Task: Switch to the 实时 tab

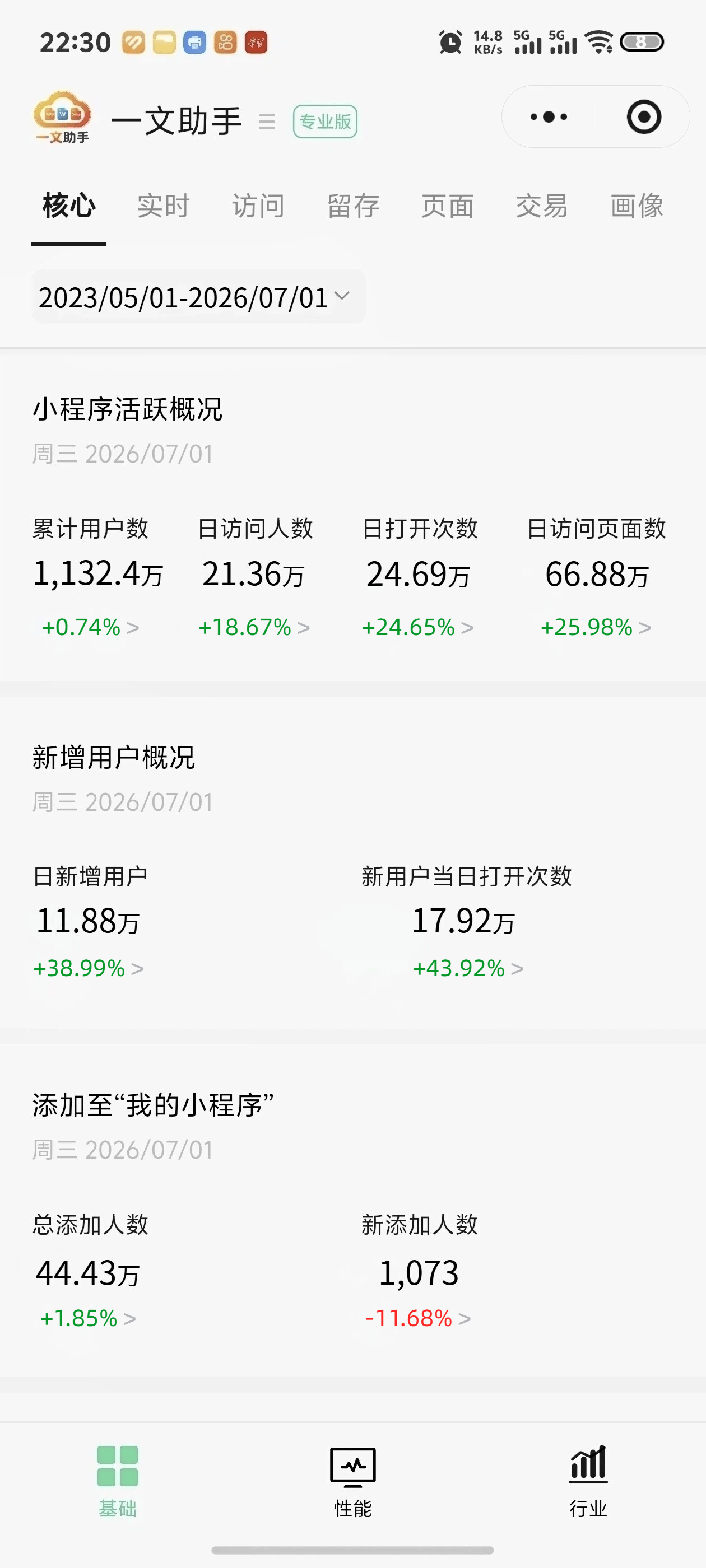Action: tap(163, 206)
